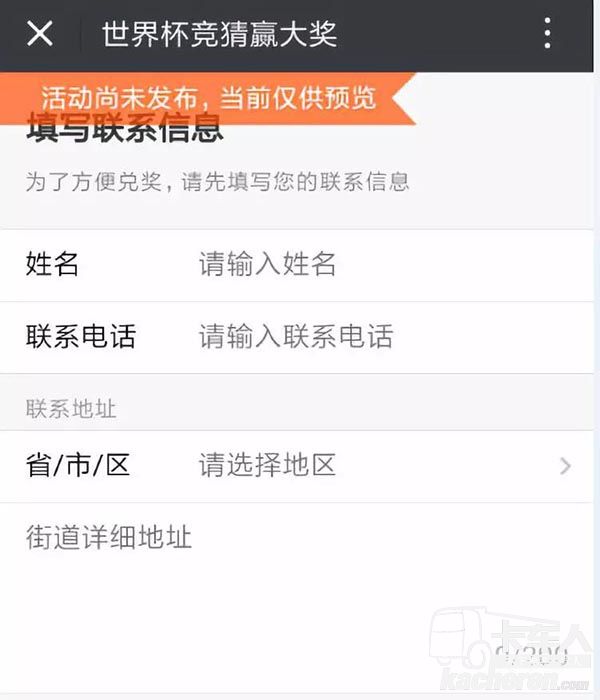This screenshot has height=700, width=600.
Task: Tap the 街道详细地址 street address field
Action: [300, 560]
